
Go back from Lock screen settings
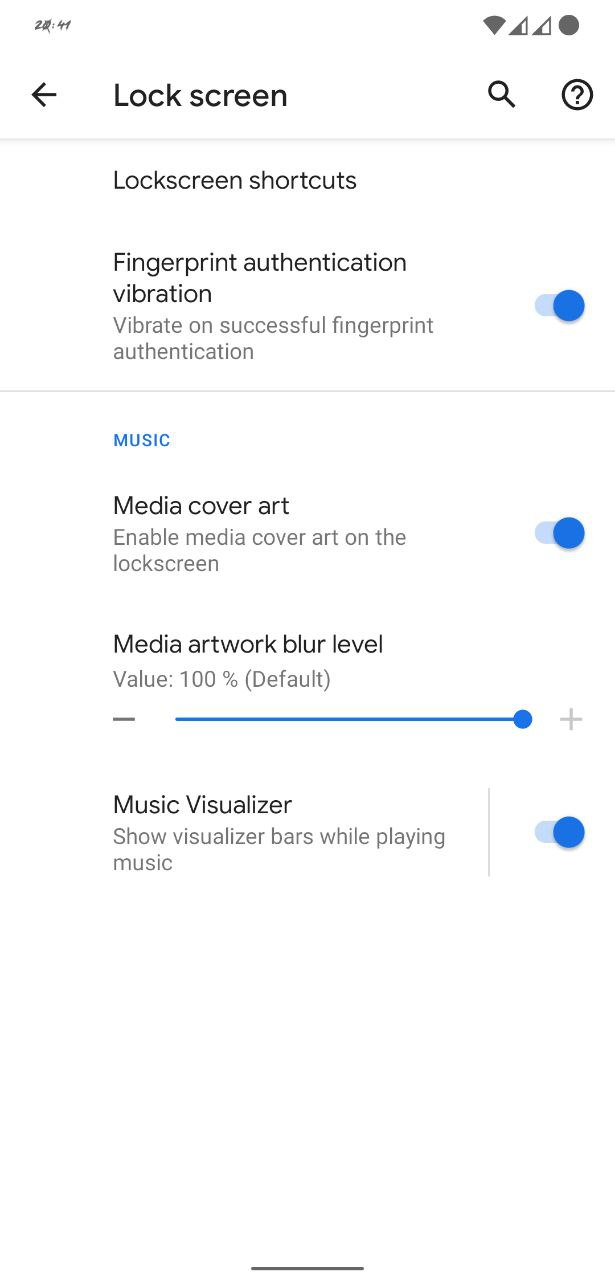point(44,95)
